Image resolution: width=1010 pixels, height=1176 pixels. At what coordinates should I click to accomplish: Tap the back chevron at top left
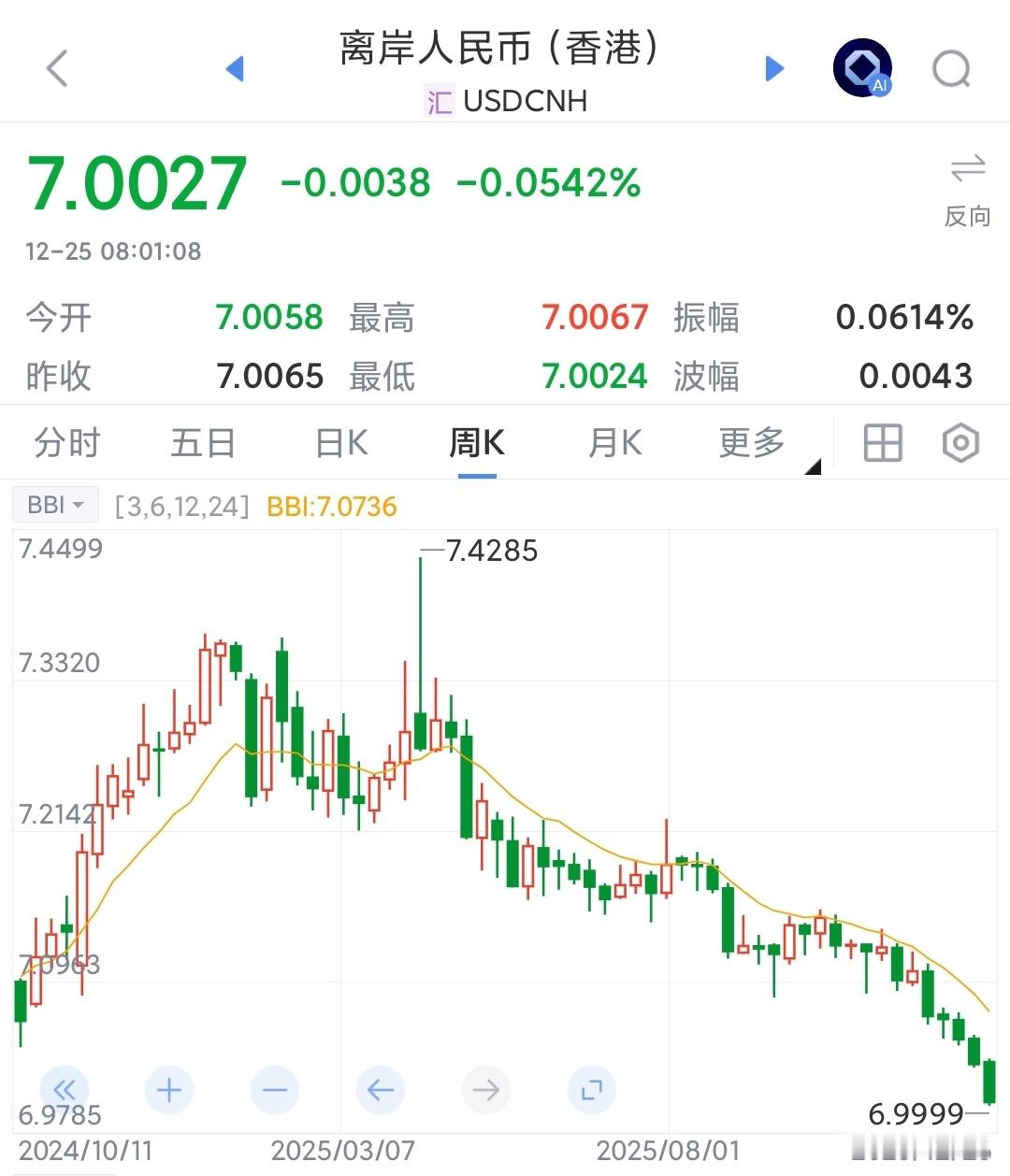coord(56,67)
